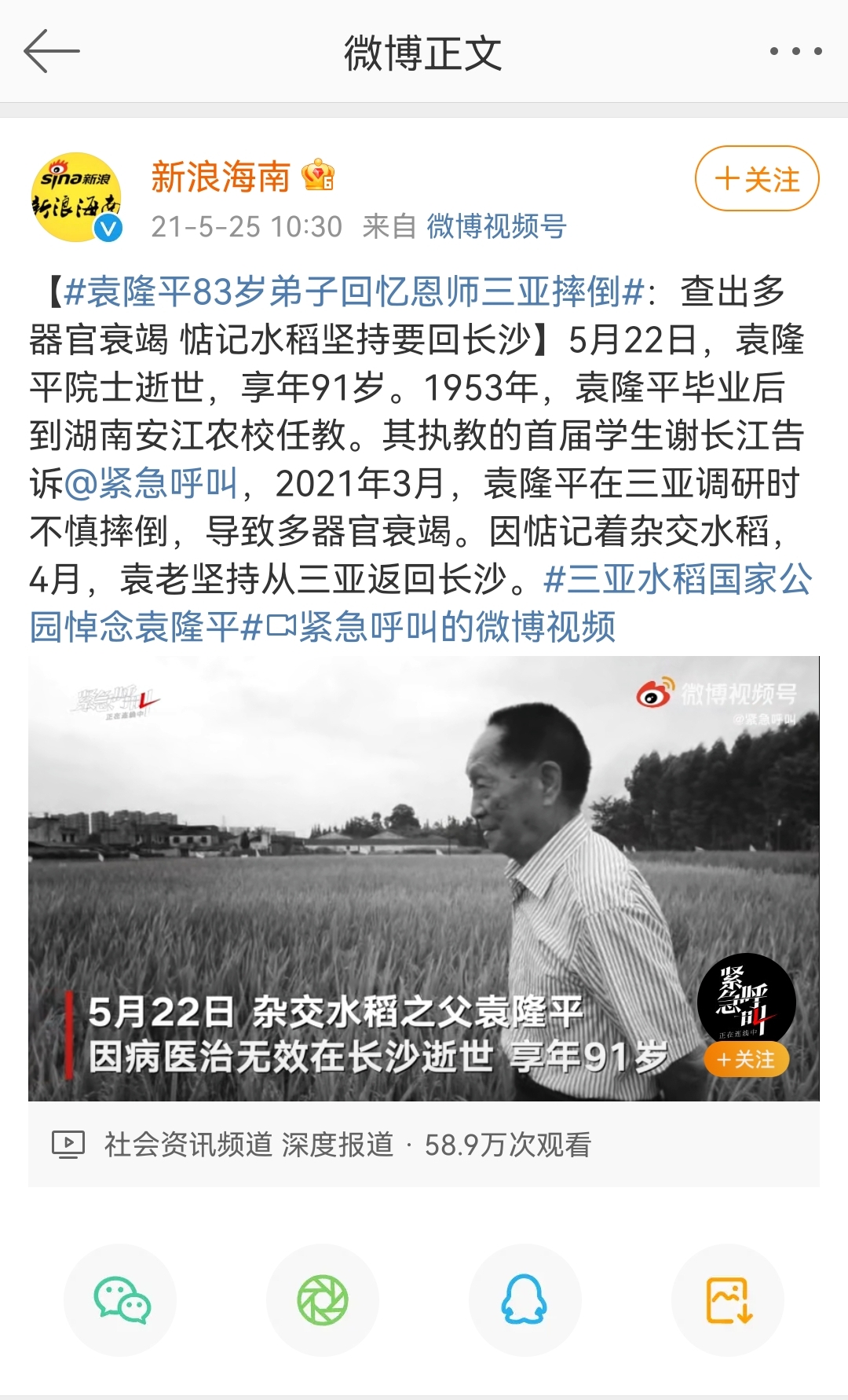Play the 袁隆平 video
The width and height of the screenshot is (848, 1400).
pos(424,878)
